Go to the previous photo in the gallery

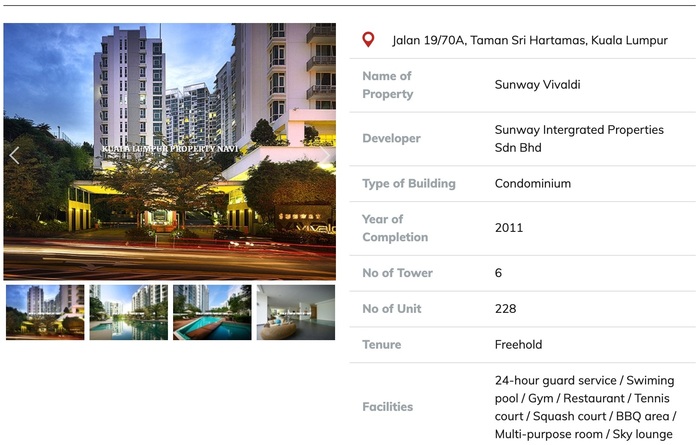coord(14,155)
